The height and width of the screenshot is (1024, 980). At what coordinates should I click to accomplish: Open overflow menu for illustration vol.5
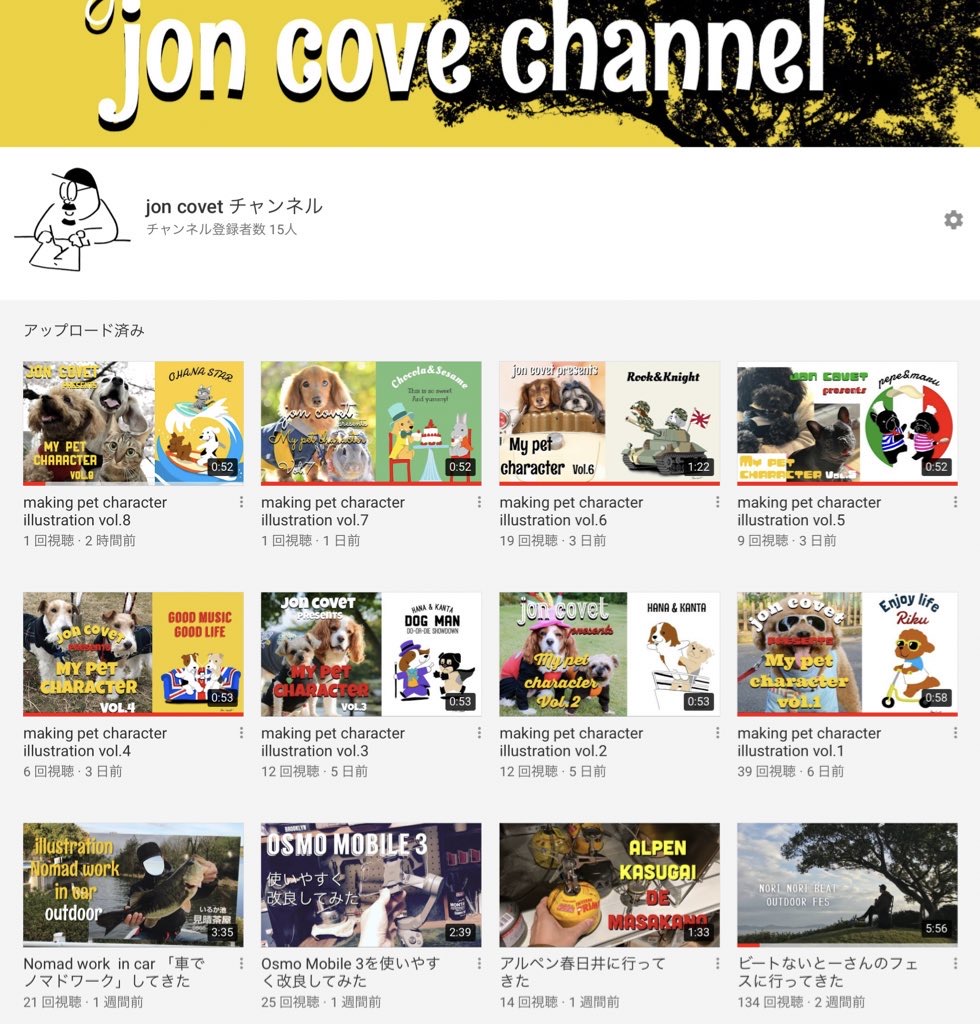955,502
